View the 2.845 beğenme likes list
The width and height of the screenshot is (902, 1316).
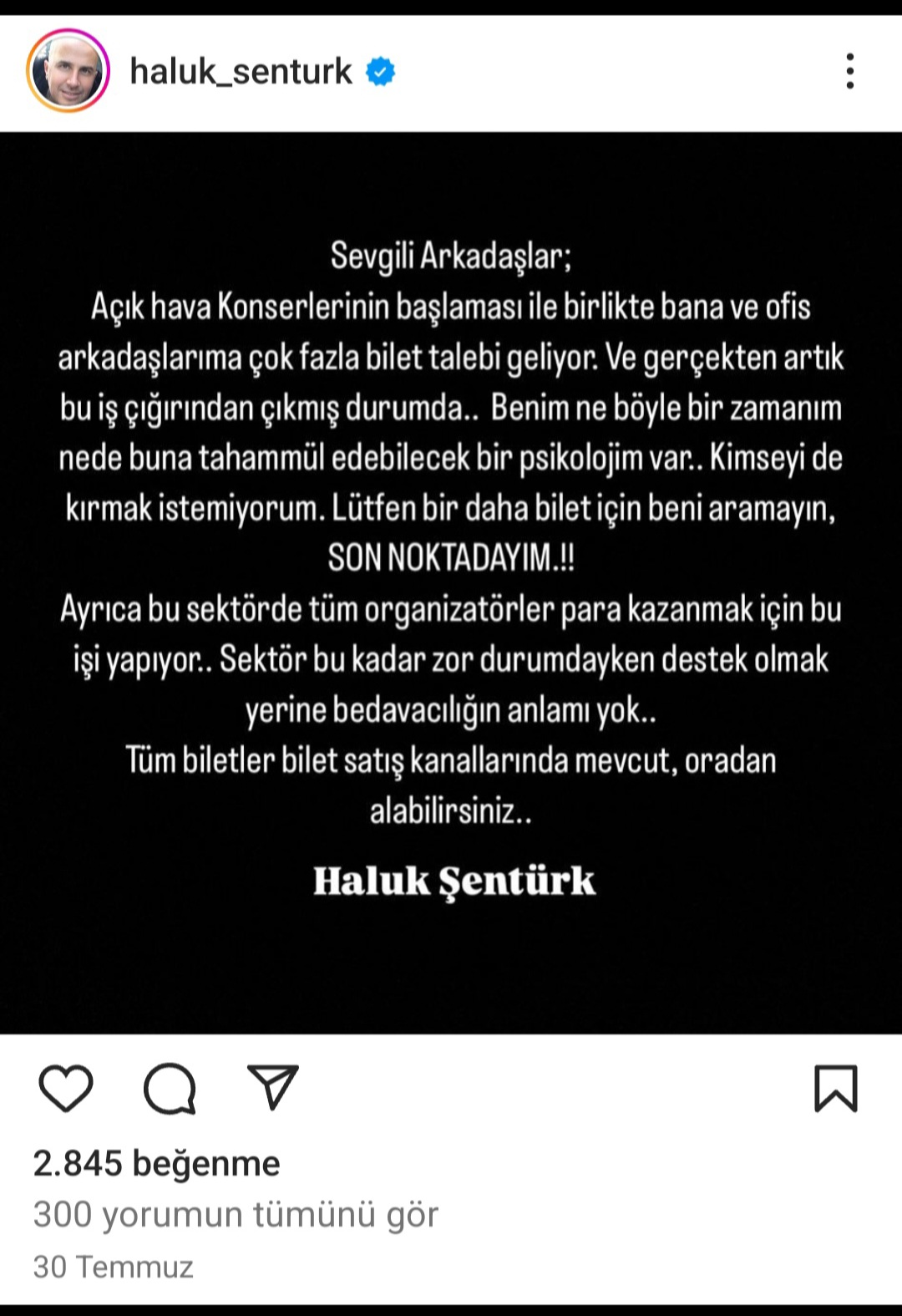[x=156, y=1163]
